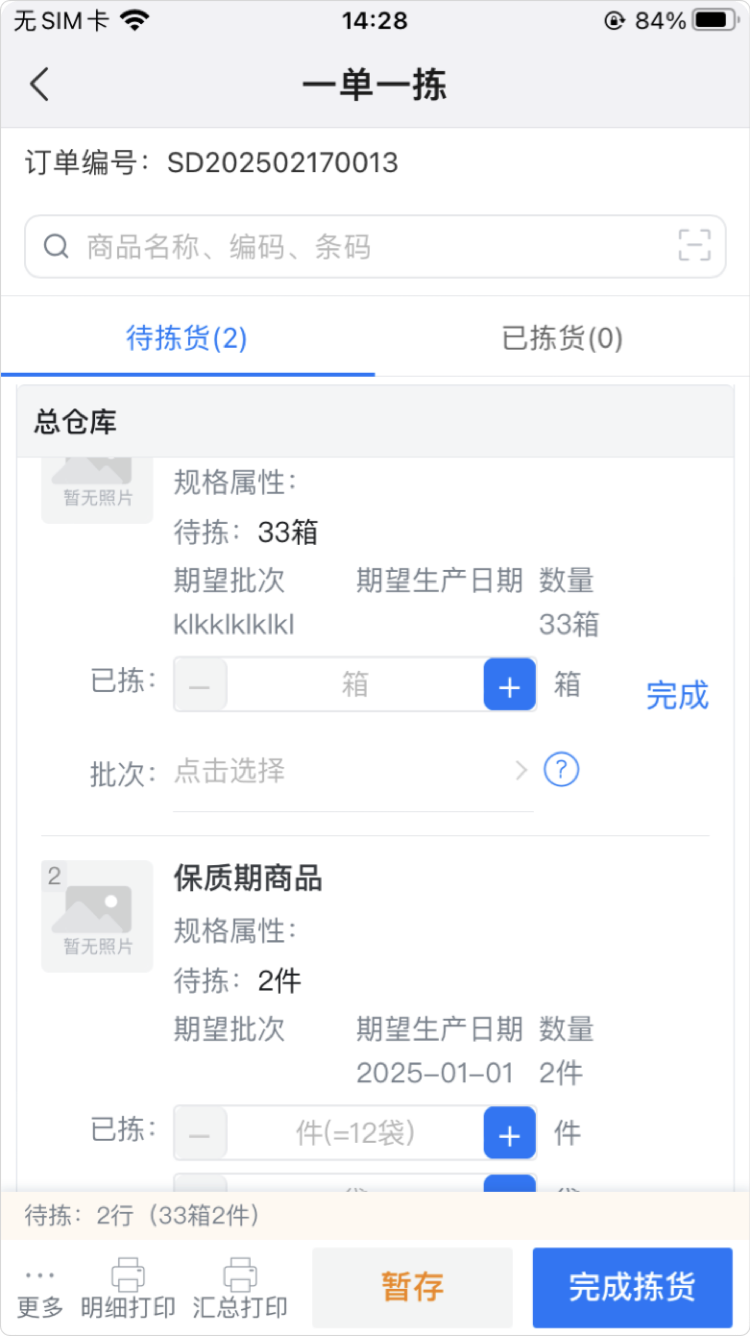Tap 完成拣货 to finish picking
The height and width of the screenshot is (1336, 750).
pos(632,1287)
